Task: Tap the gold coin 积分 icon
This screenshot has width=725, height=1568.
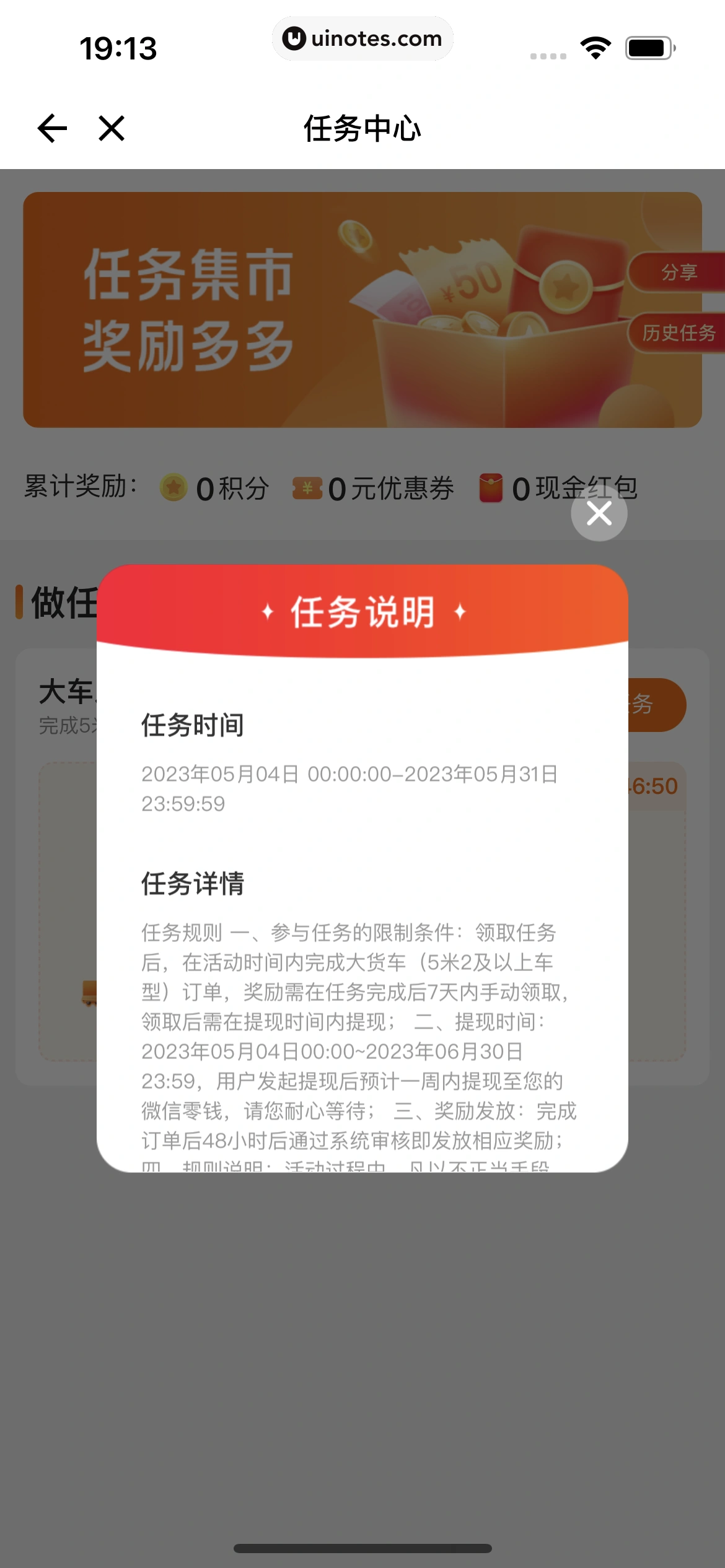Action: (x=174, y=488)
